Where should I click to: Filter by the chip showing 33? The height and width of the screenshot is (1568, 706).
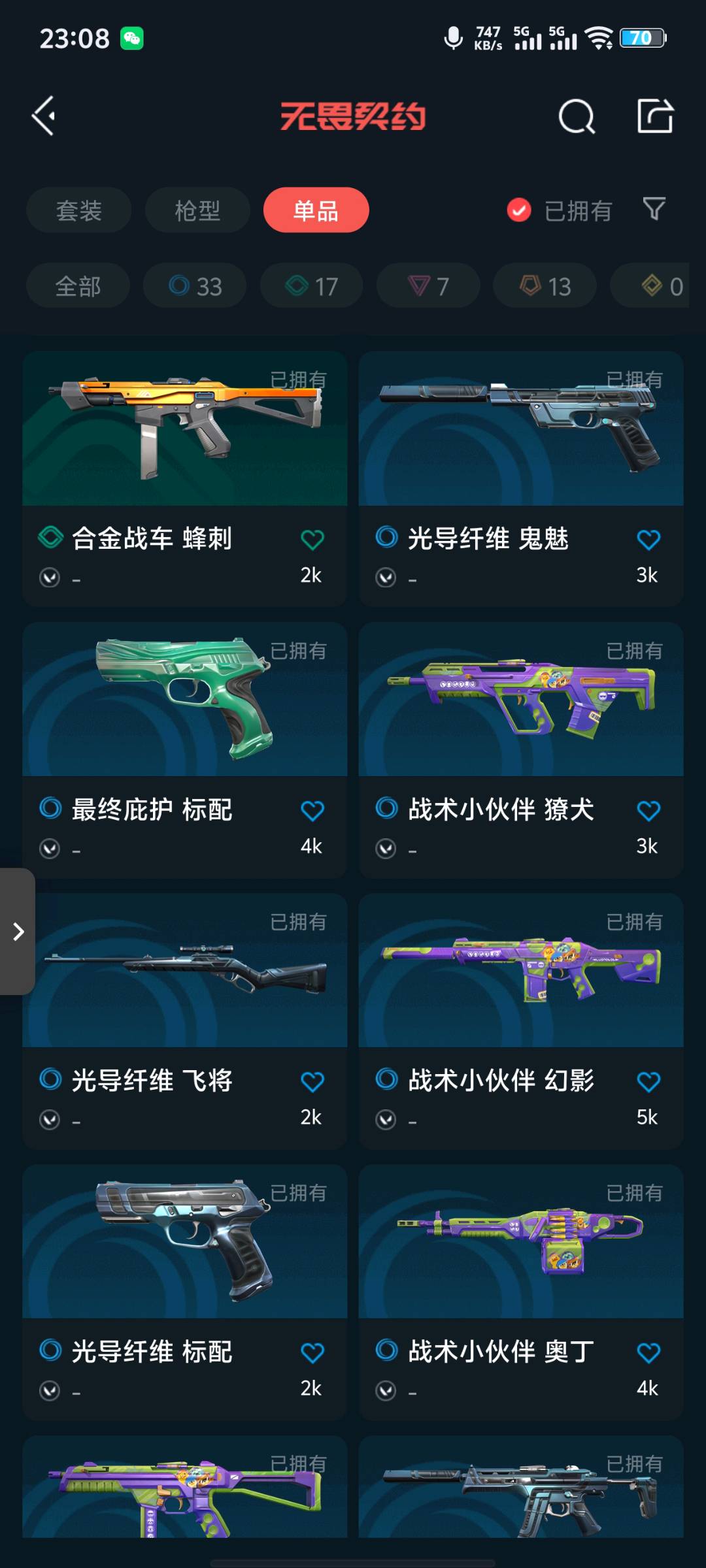click(x=195, y=286)
